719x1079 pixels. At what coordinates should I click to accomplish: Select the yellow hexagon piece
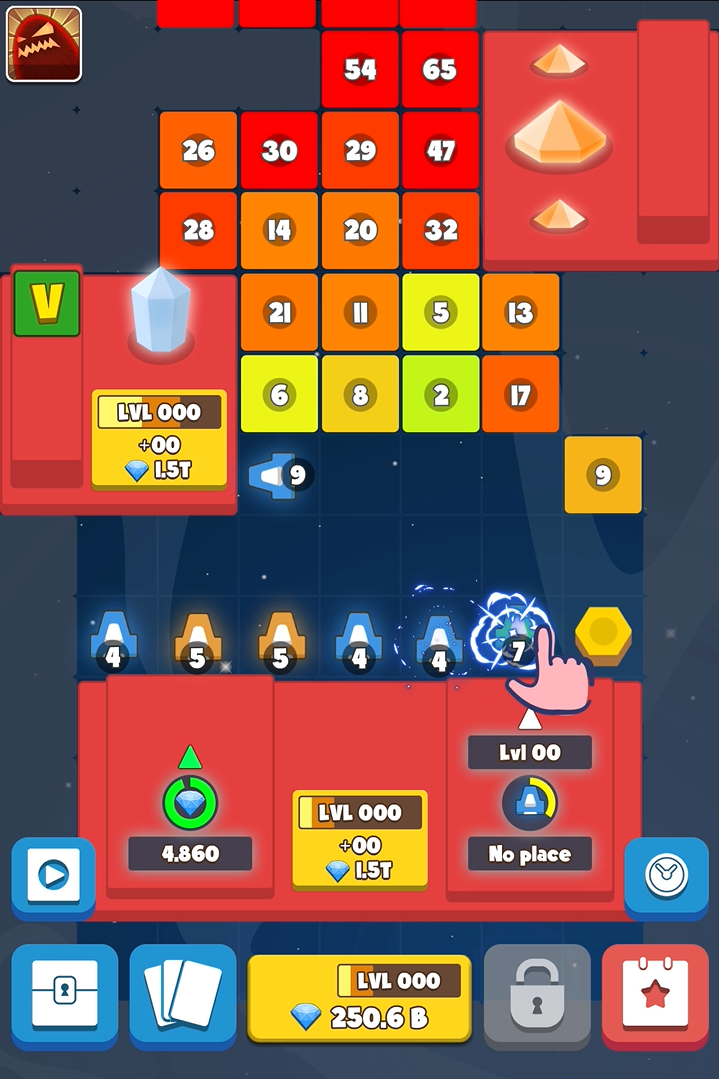pyautogui.click(x=603, y=634)
